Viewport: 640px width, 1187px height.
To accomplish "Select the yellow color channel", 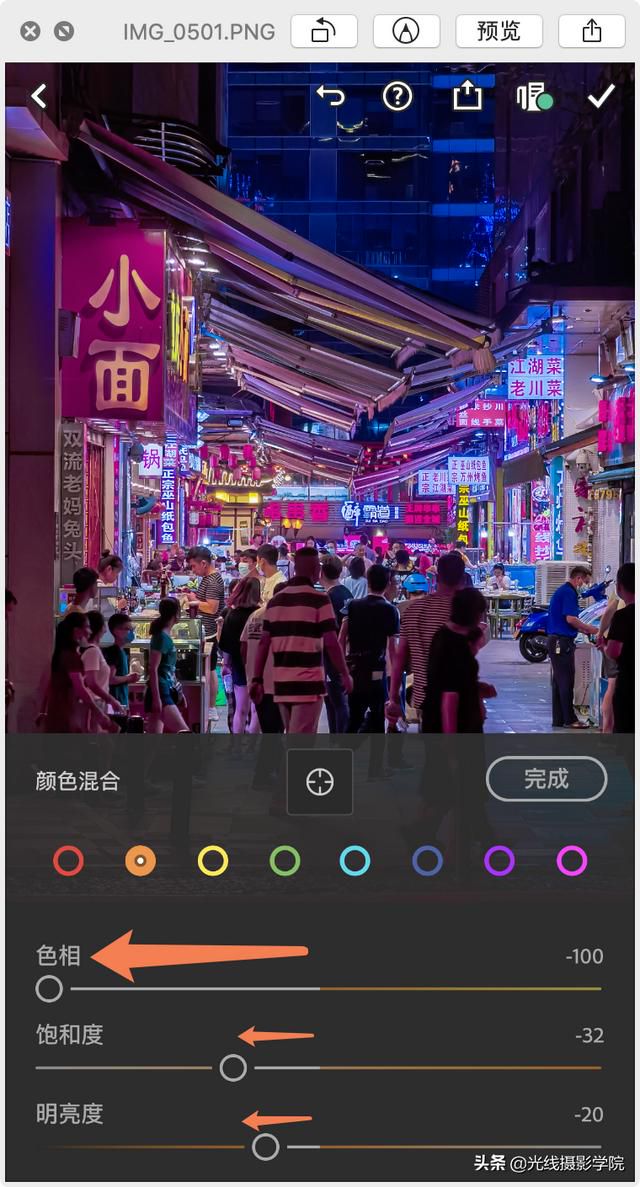I will click(213, 861).
